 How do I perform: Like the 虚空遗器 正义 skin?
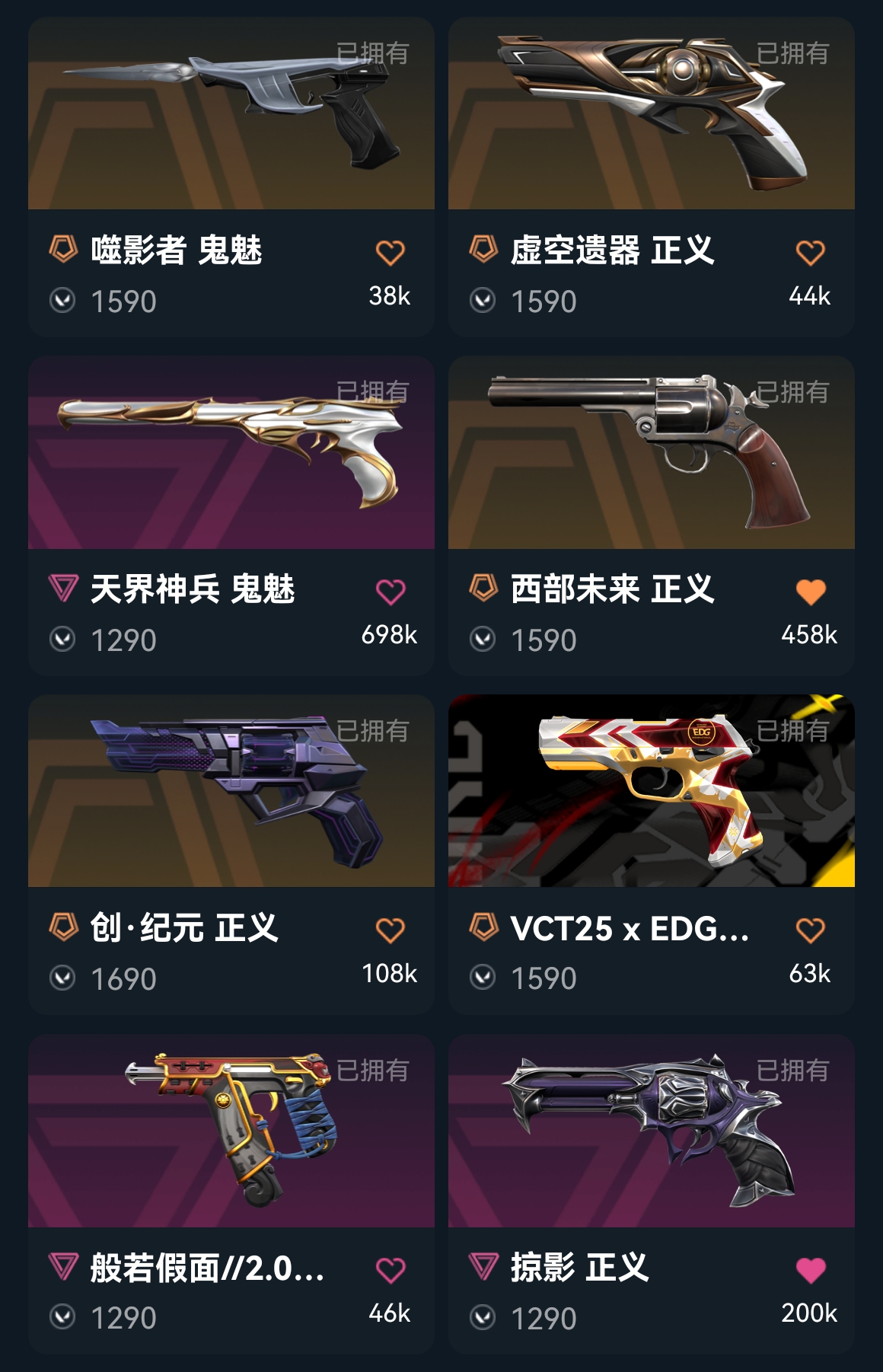coord(810,253)
